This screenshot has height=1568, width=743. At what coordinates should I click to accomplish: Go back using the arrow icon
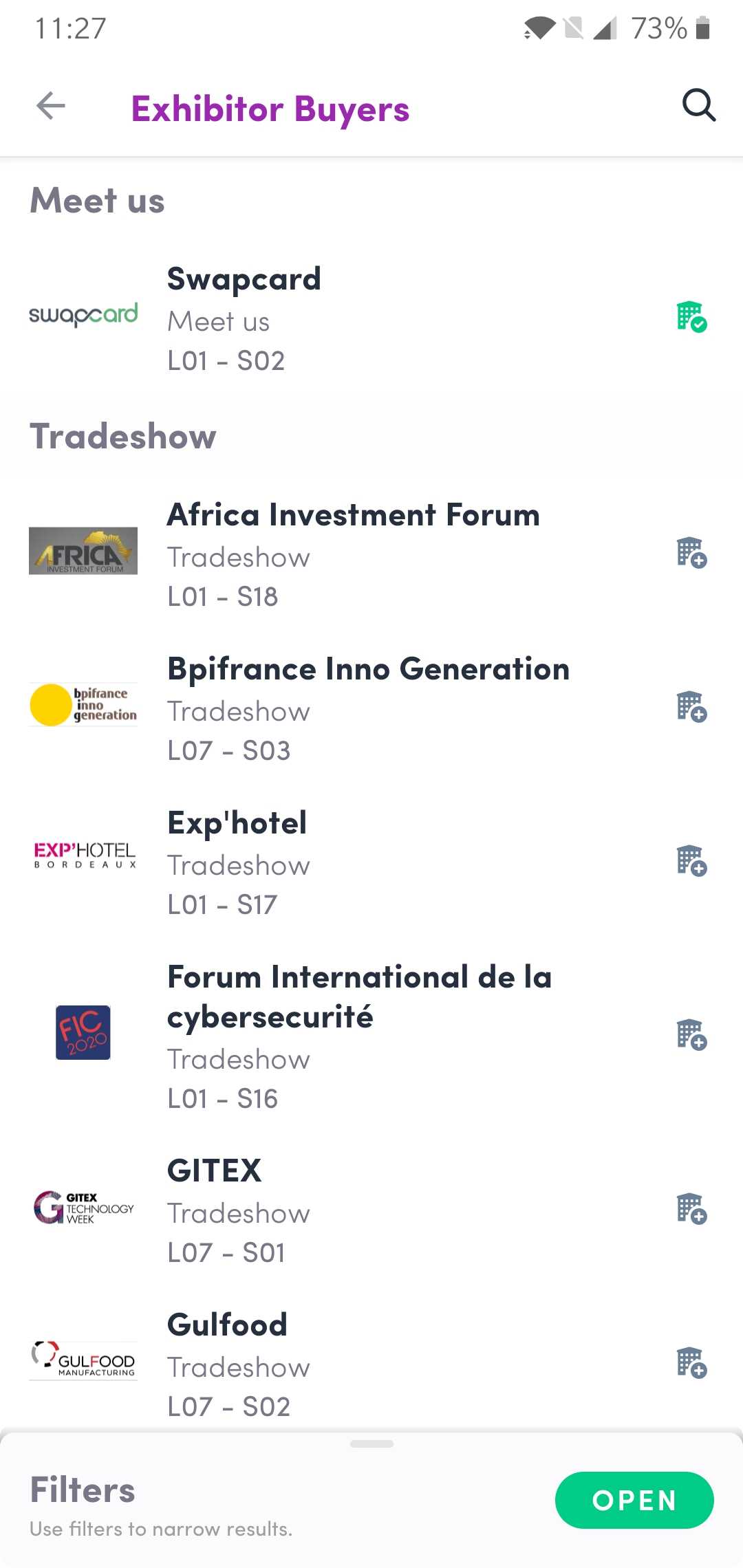51,106
